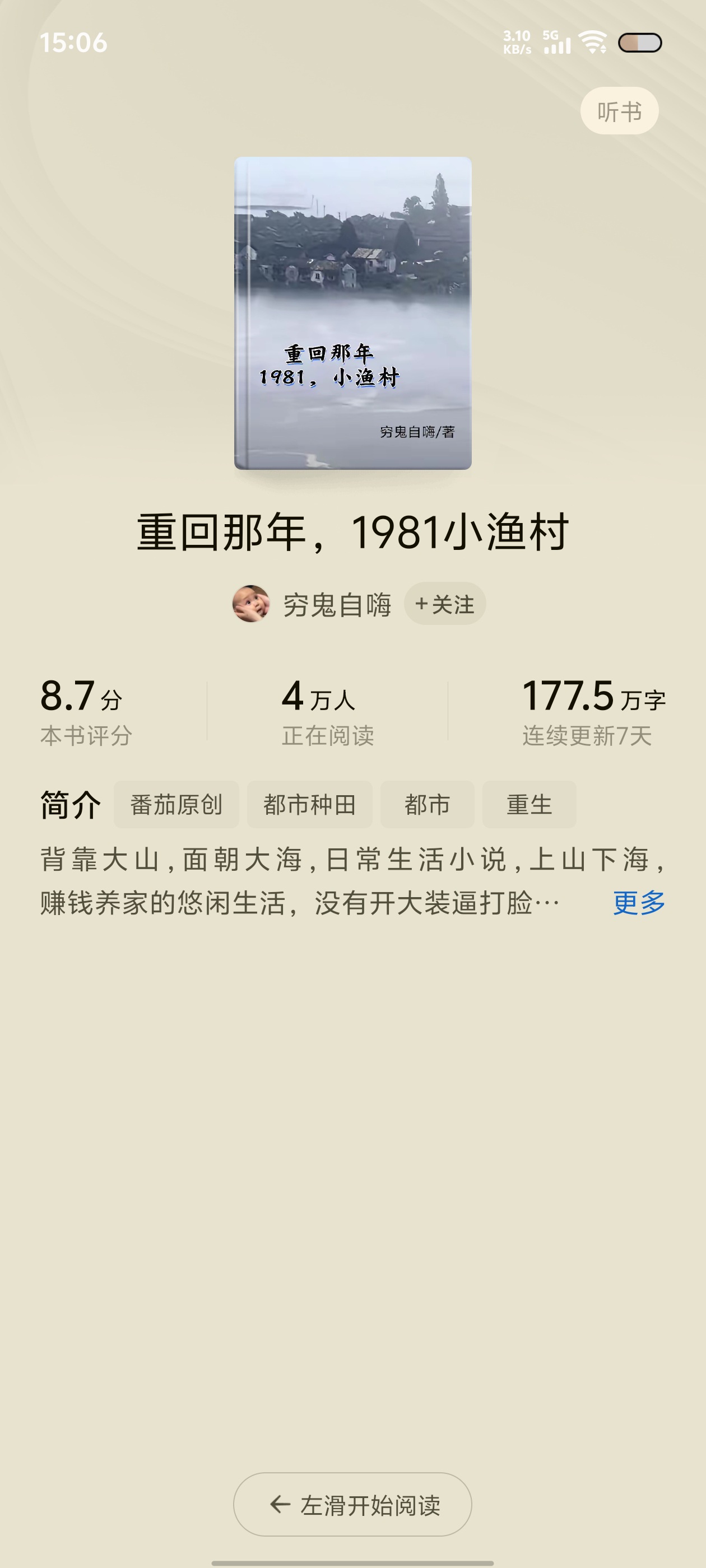Open author 穷鬼自嗨's profile

[x=336, y=604]
